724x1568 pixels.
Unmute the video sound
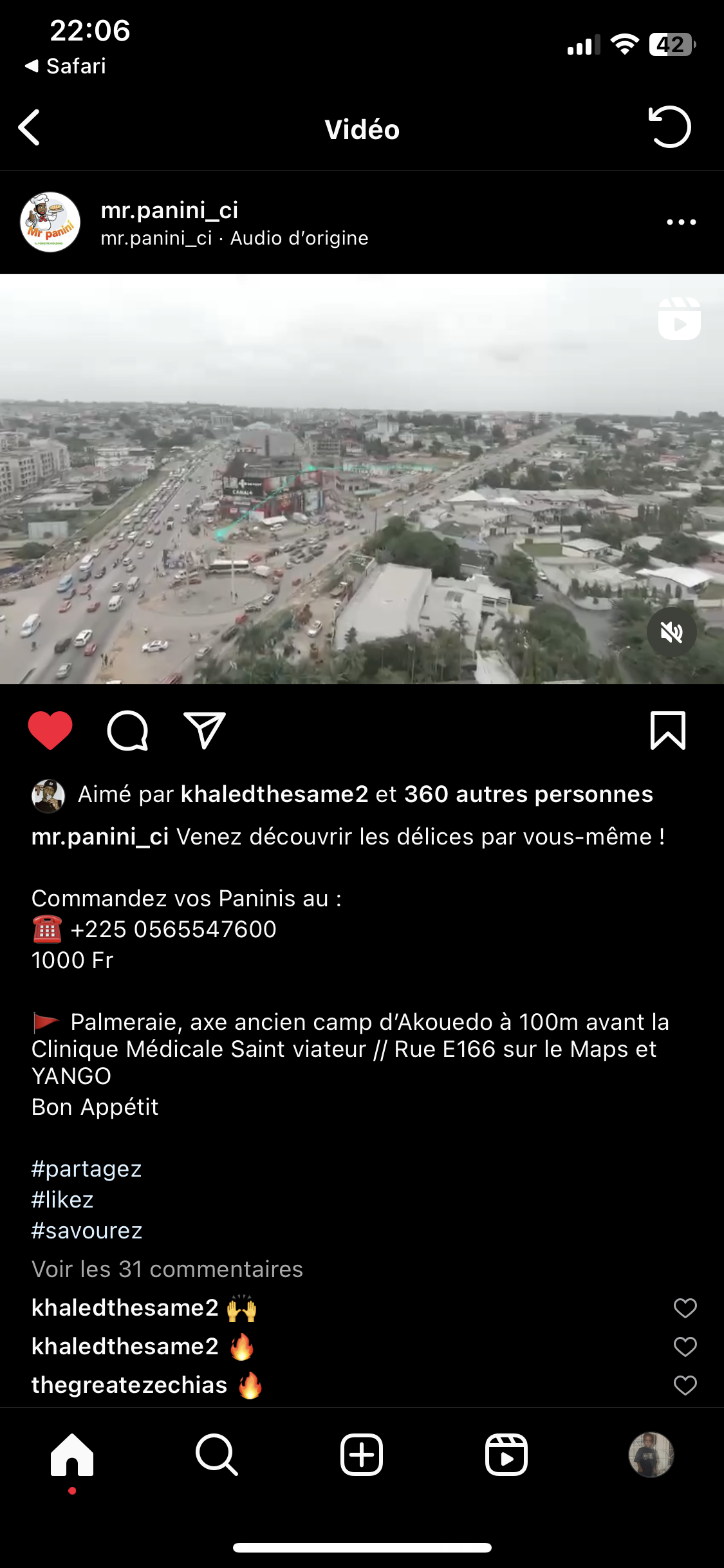pos(671,633)
